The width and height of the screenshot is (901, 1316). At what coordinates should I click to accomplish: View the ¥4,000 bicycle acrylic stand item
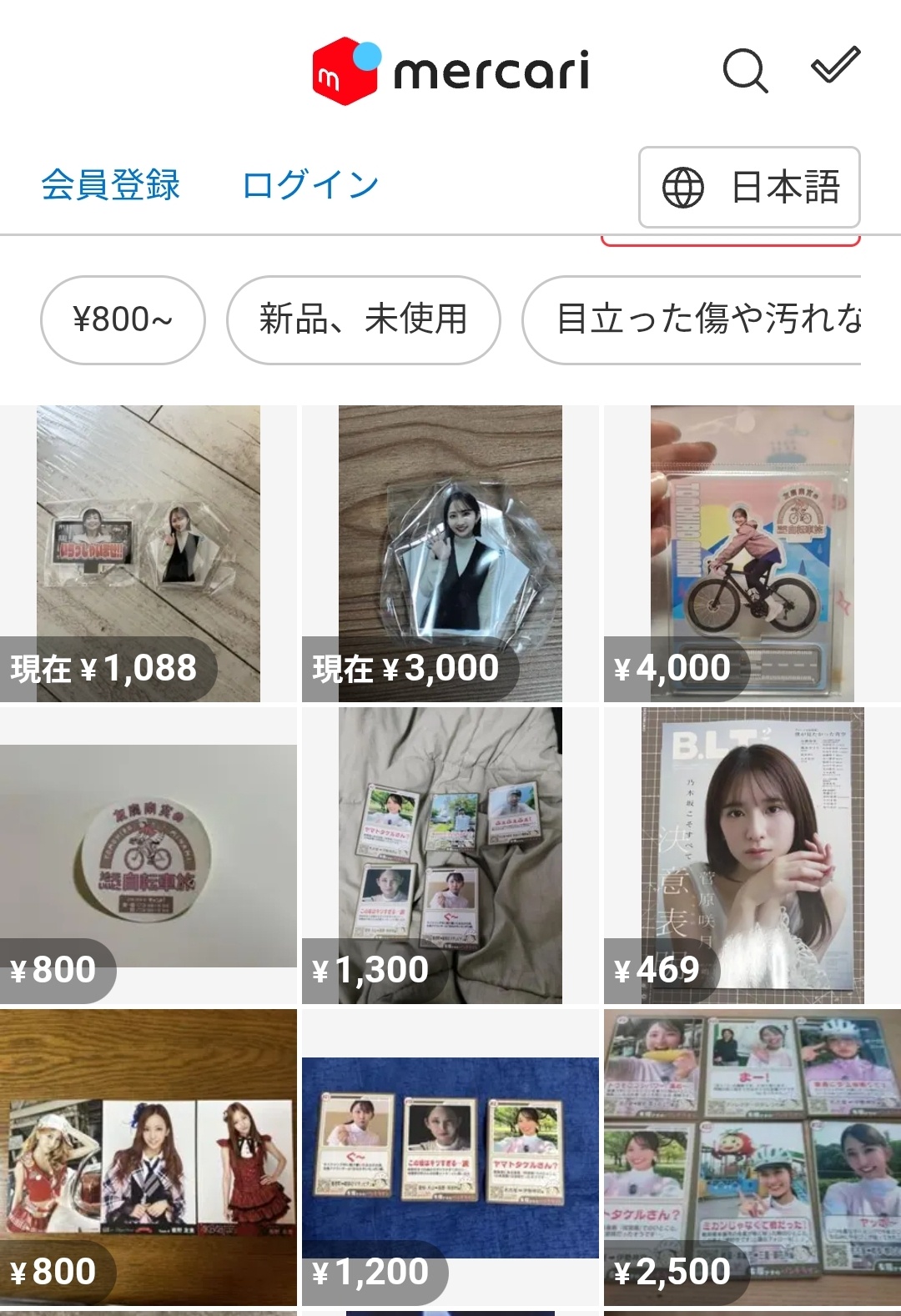tap(752, 554)
